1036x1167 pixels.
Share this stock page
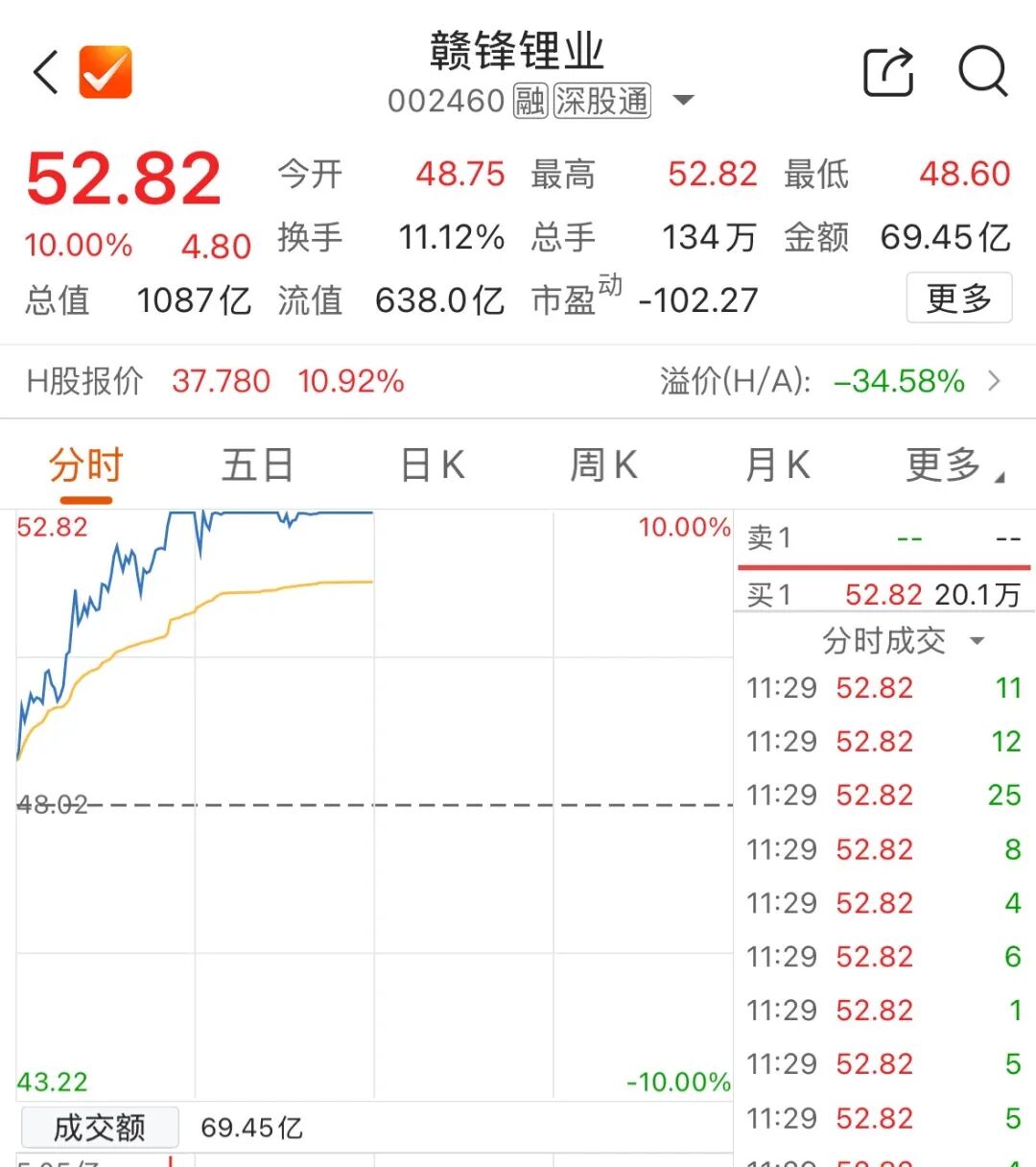(887, 72)
